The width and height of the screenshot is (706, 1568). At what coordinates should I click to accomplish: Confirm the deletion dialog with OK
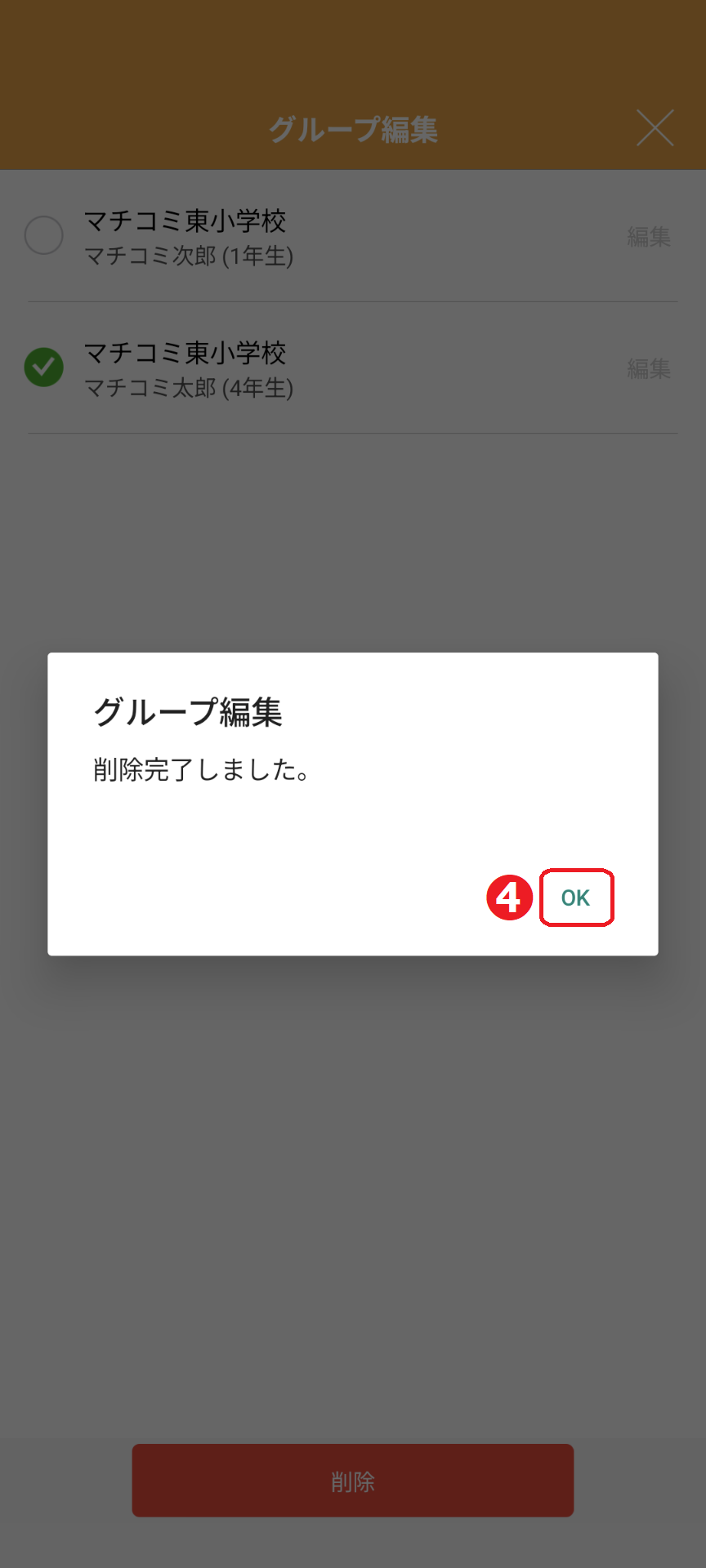point(576,898)
